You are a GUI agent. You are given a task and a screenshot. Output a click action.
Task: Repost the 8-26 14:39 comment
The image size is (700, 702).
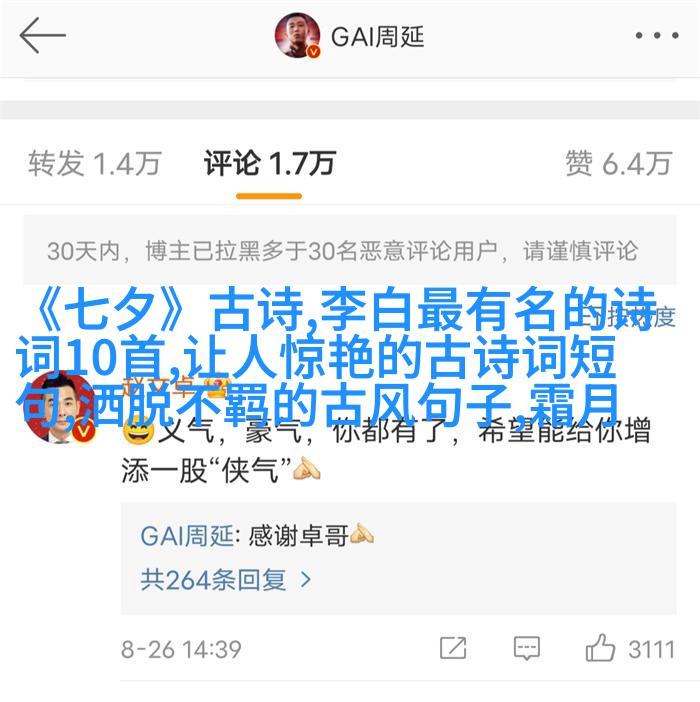coord(454,648)
